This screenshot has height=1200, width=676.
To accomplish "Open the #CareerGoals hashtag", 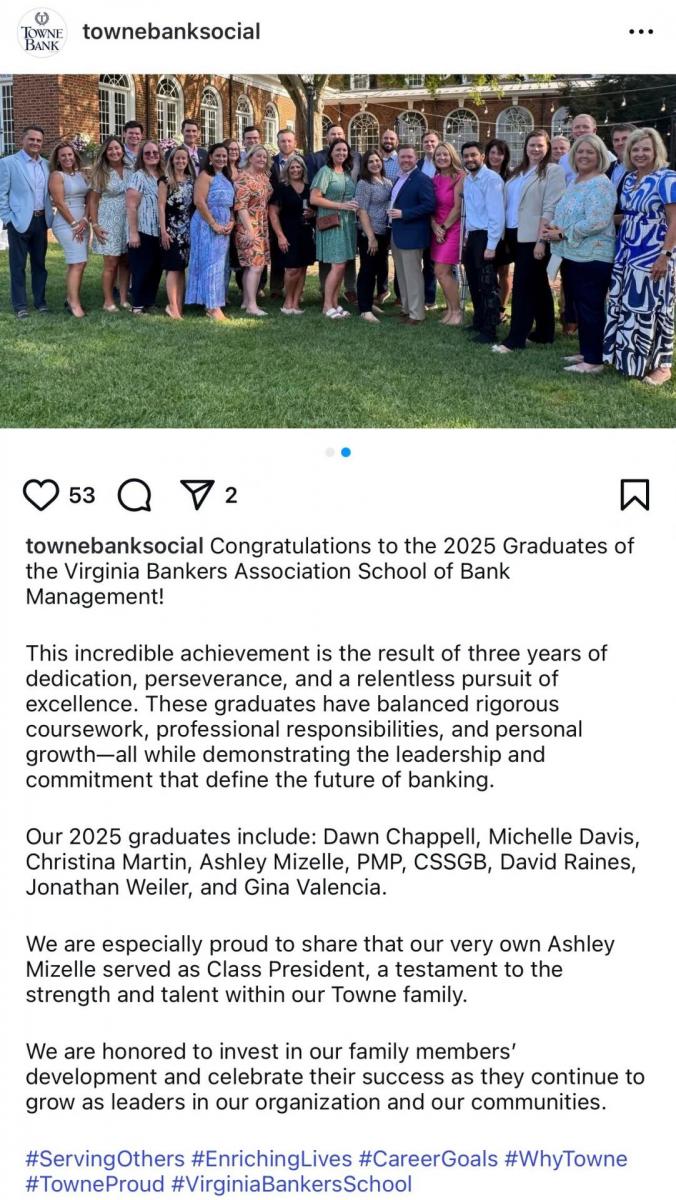I will 428,1159.
